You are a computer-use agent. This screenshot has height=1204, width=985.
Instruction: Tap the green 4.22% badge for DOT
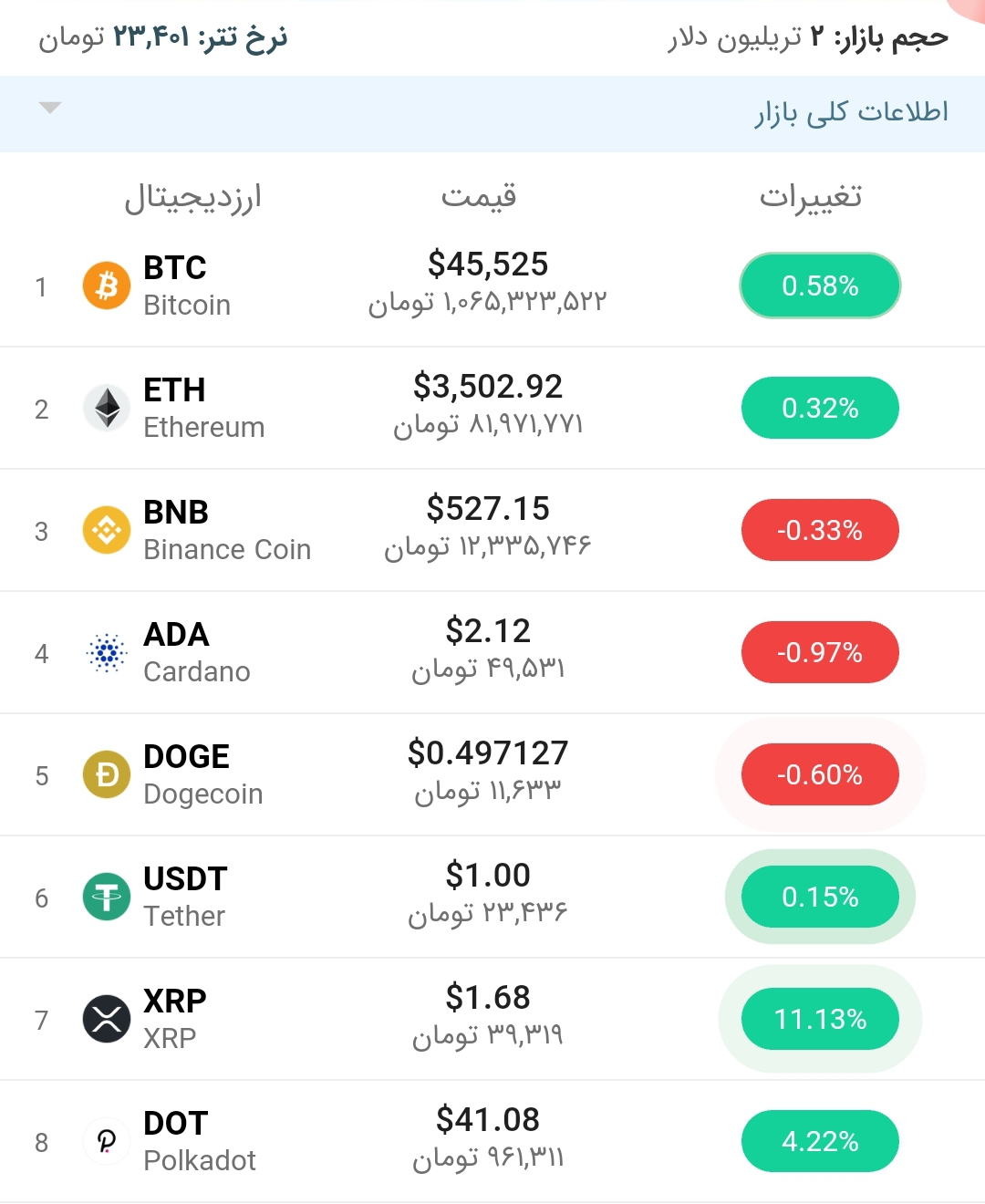tap(820, 1140)
